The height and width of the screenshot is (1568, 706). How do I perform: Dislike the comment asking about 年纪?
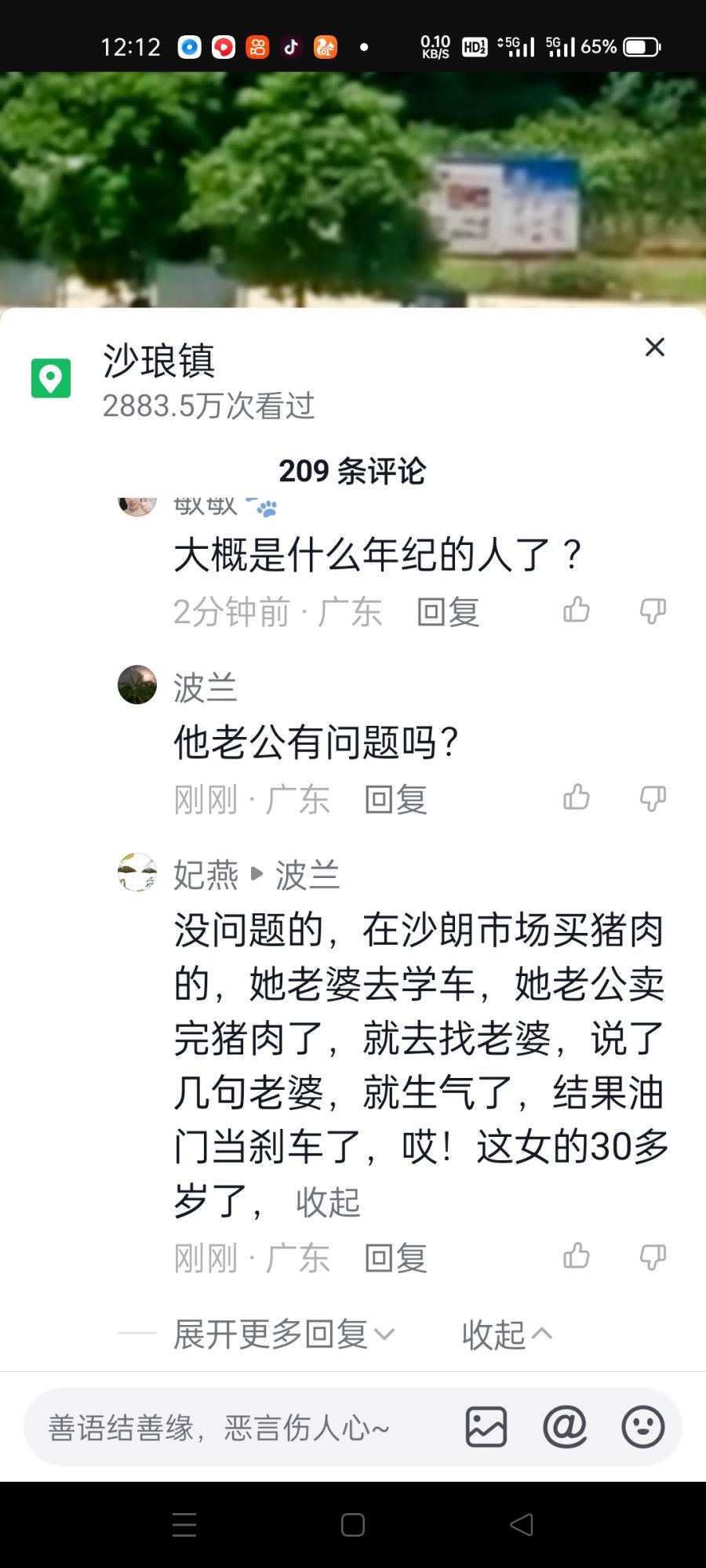pos(653,610)
